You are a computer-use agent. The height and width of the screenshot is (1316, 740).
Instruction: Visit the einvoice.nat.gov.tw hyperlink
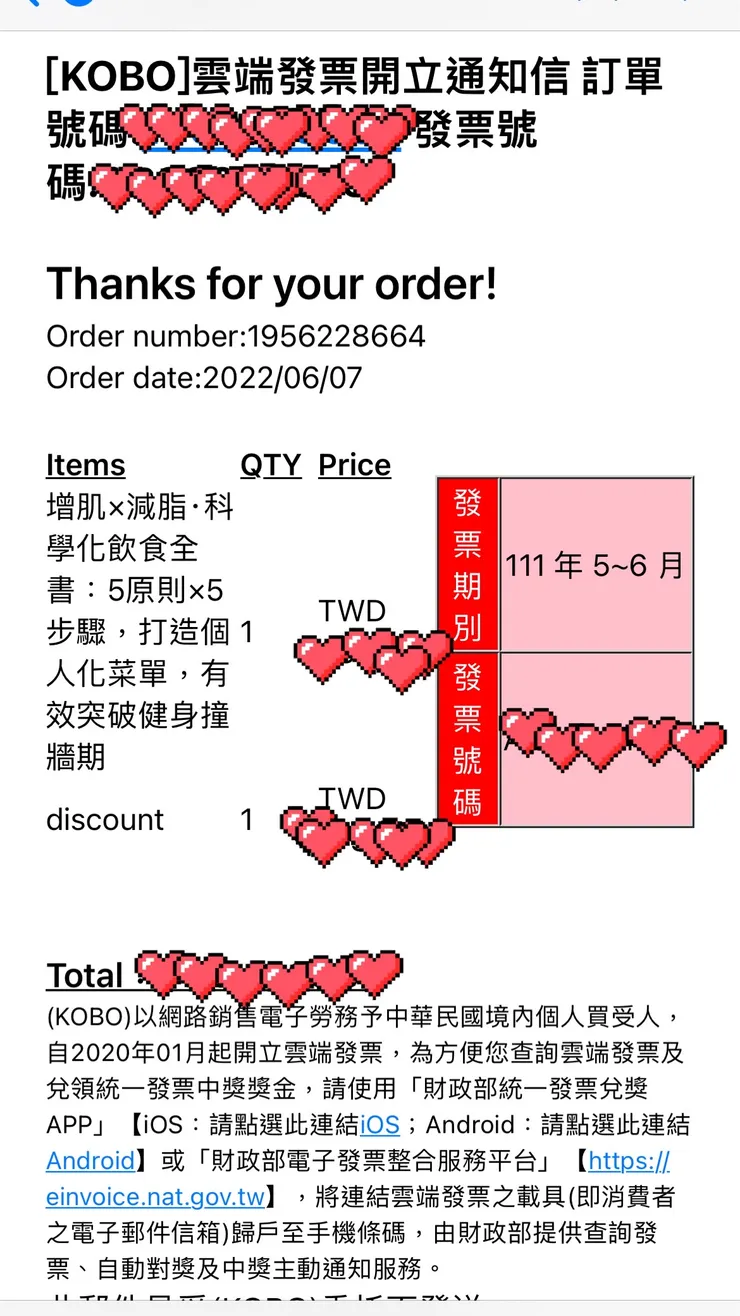(x=148, y=1196)
